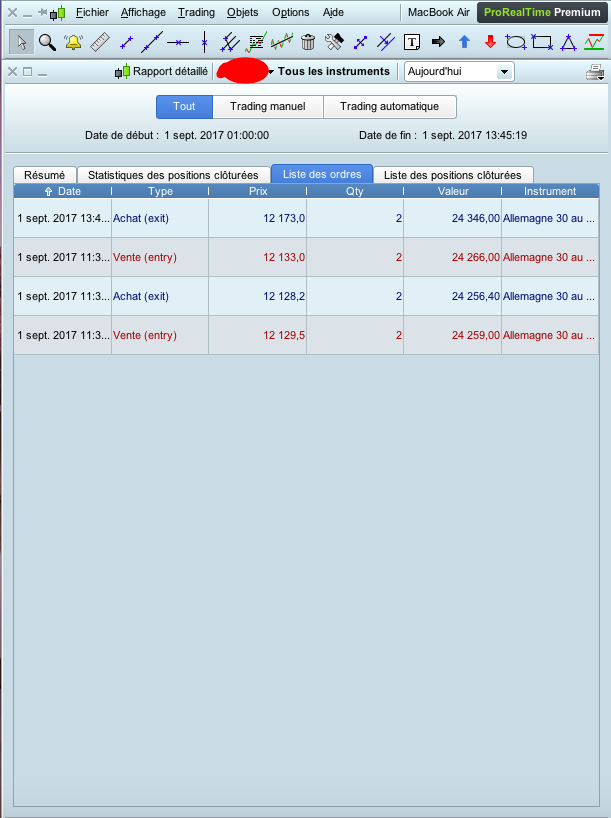Screen dimensions: 611x818
Task: Open Statistiques des positions clôturées tab
Action: tap(174, 175)
